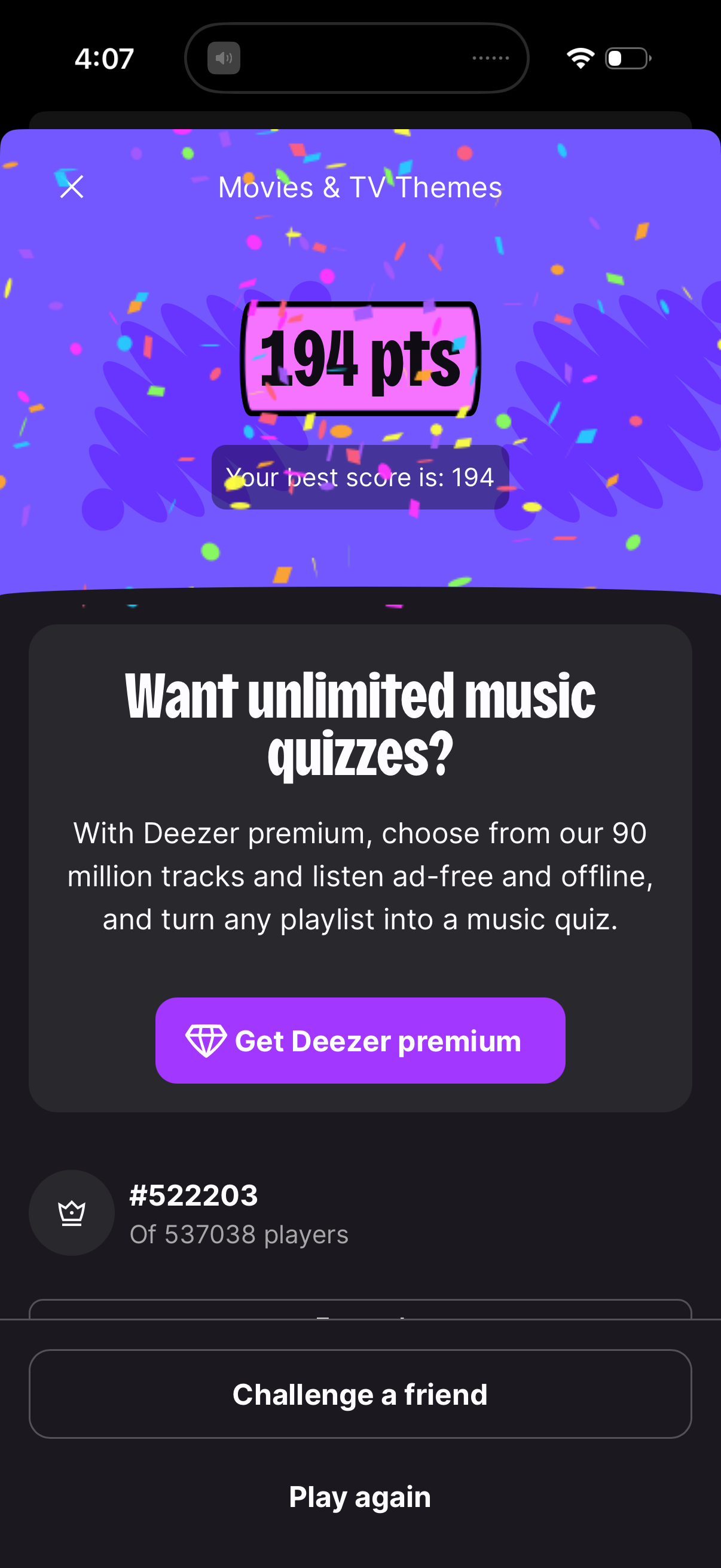This screenshot has height=1568, width=721.
Task: Tap the premium description text block
Action: [x=360, y=877]
